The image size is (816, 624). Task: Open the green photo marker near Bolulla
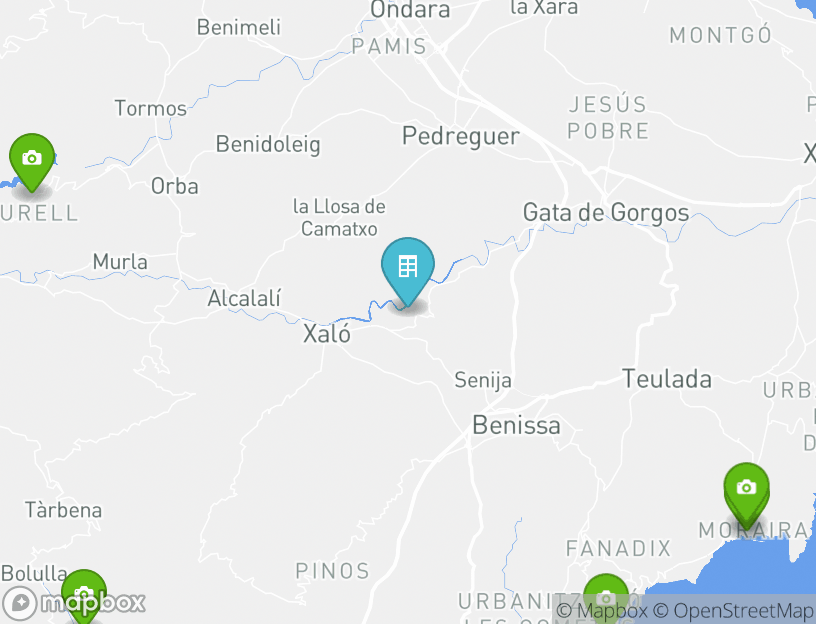pos(83,594)
